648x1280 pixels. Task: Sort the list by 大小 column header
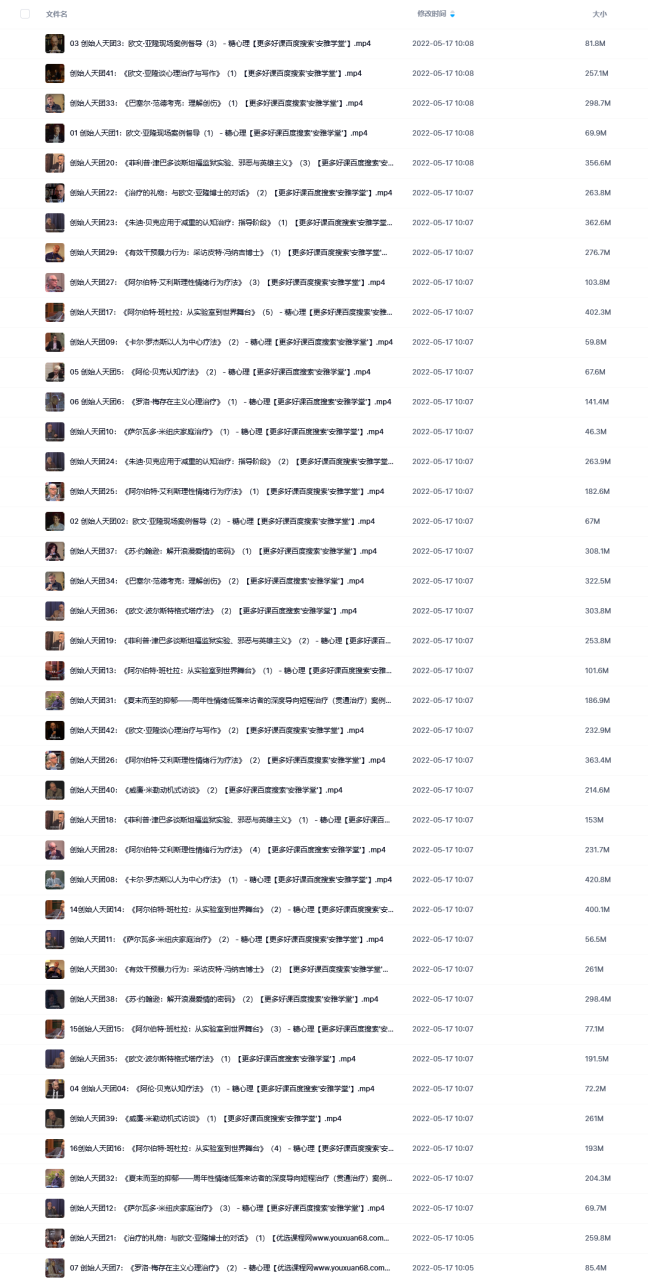coord(599,14)
